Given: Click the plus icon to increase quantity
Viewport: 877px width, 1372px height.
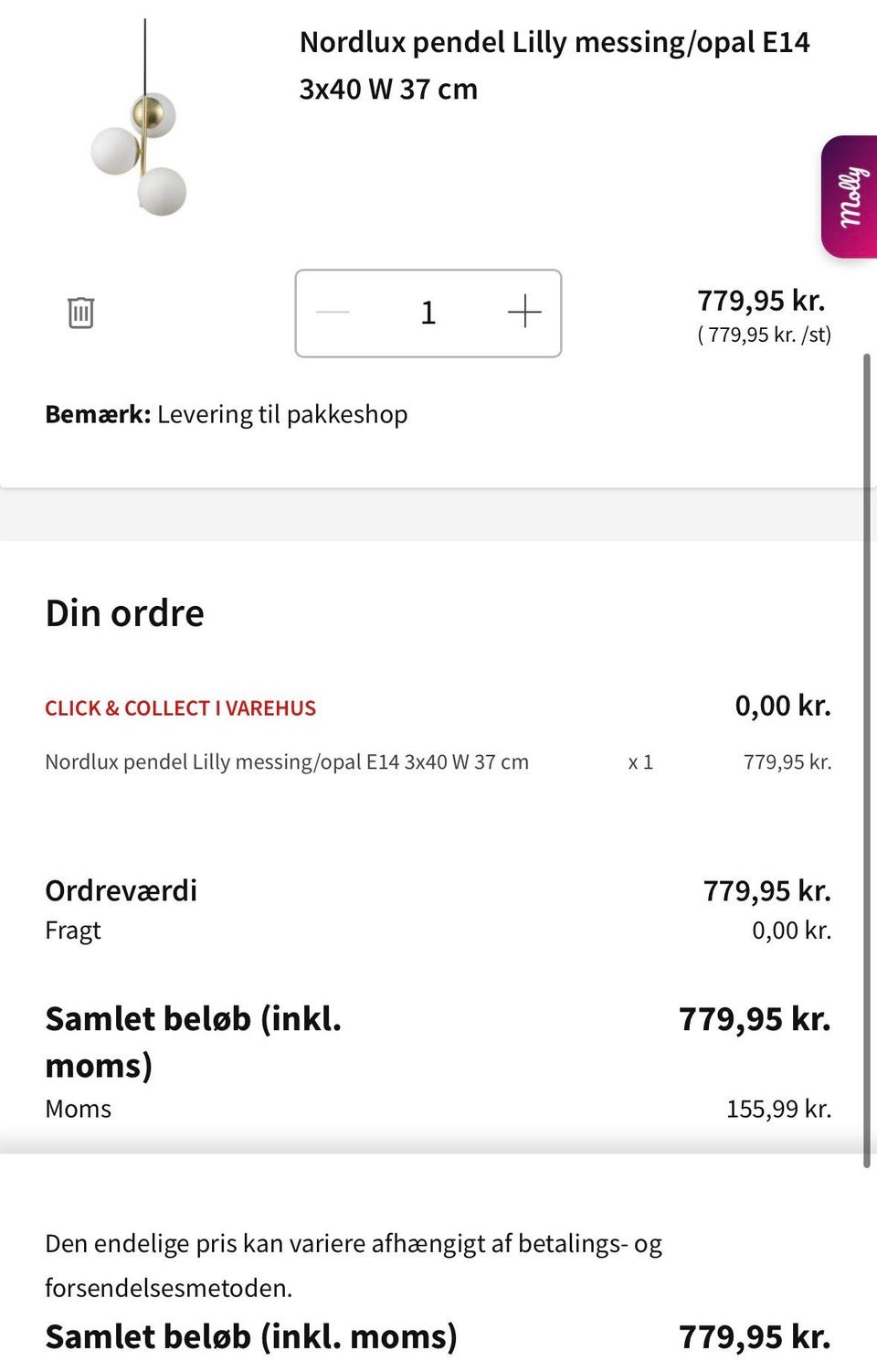Looking at the screenshot, I should pos(523,313).
